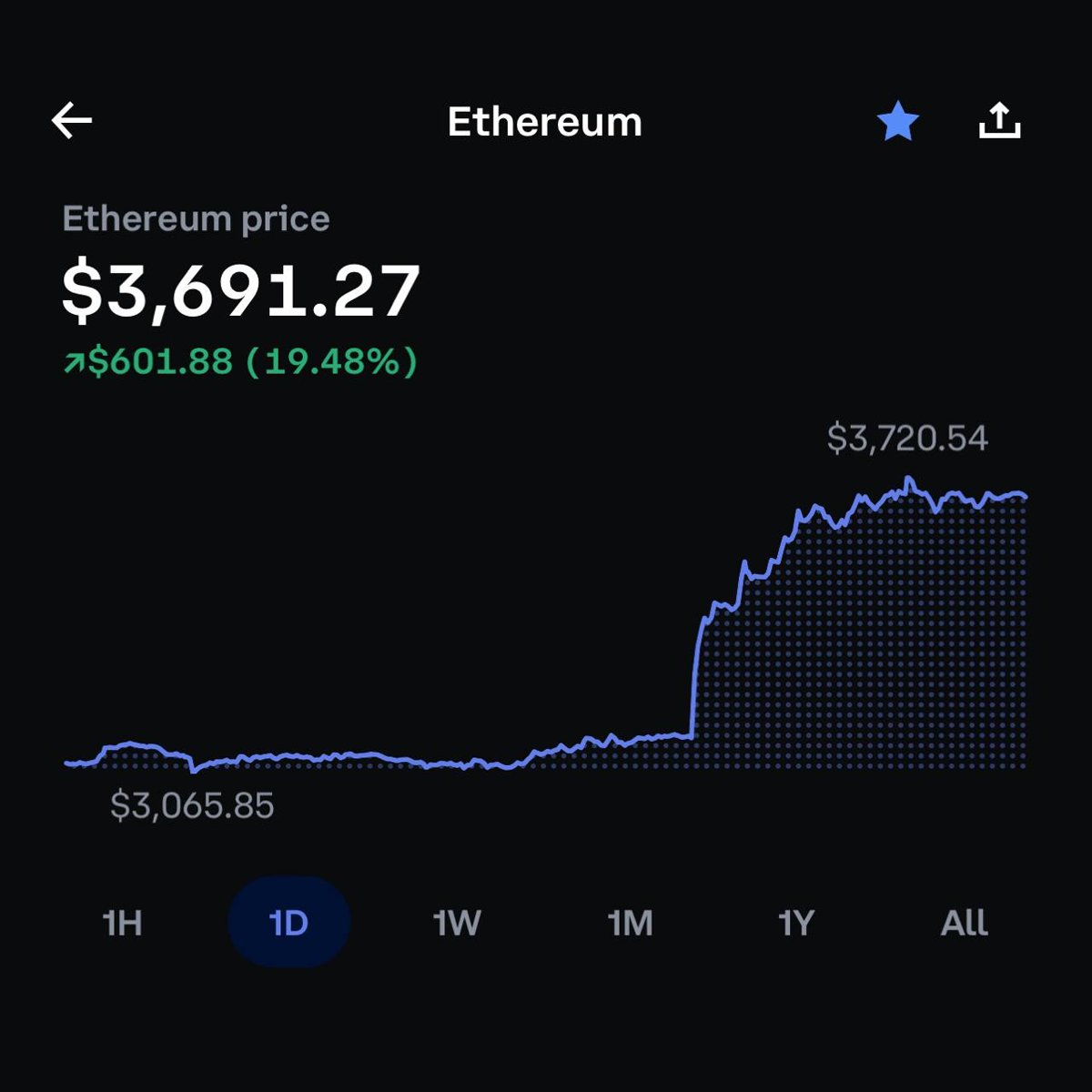The image size is (1092, 1092).
Task: View the 1Y price history
Action: [x=796, y=923]
